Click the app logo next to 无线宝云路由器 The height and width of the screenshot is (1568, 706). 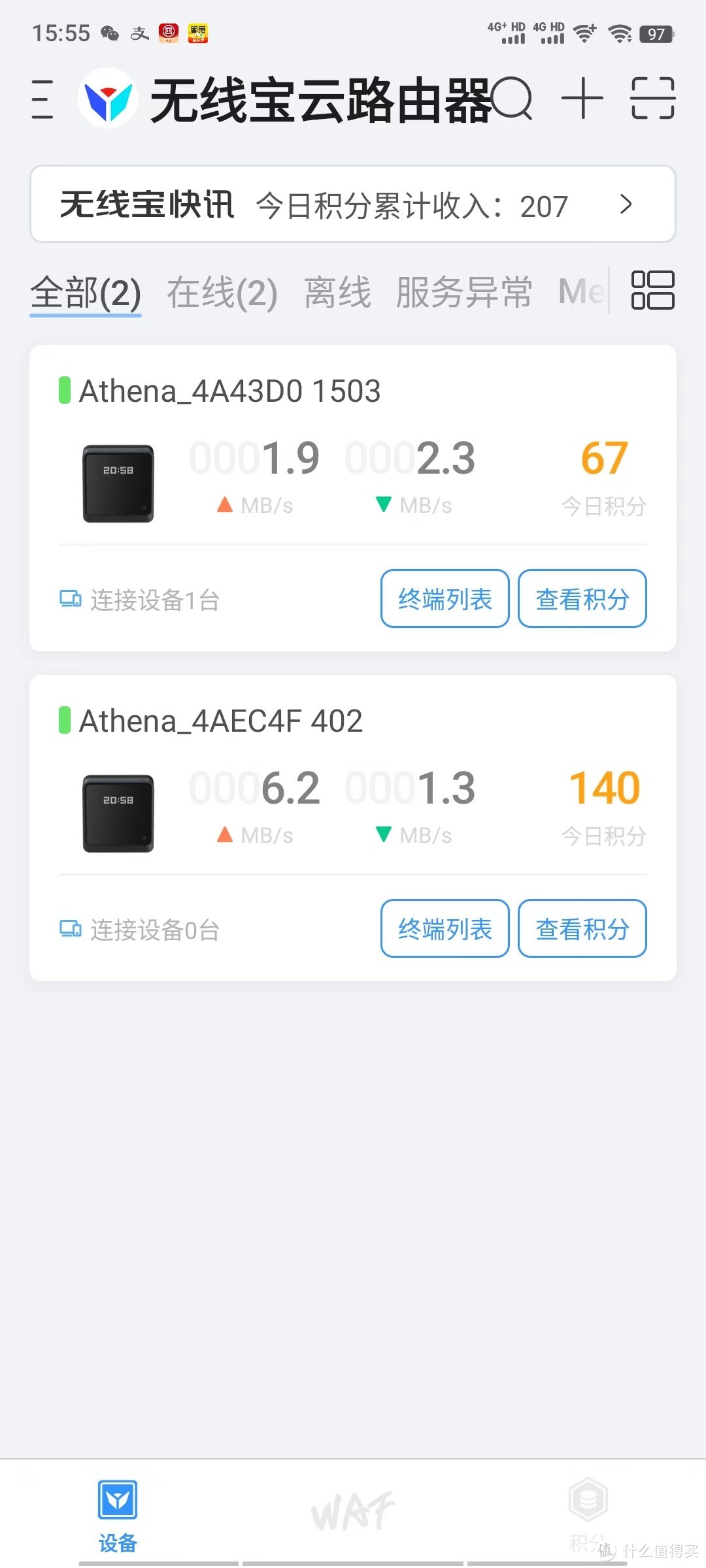point(109,99)
